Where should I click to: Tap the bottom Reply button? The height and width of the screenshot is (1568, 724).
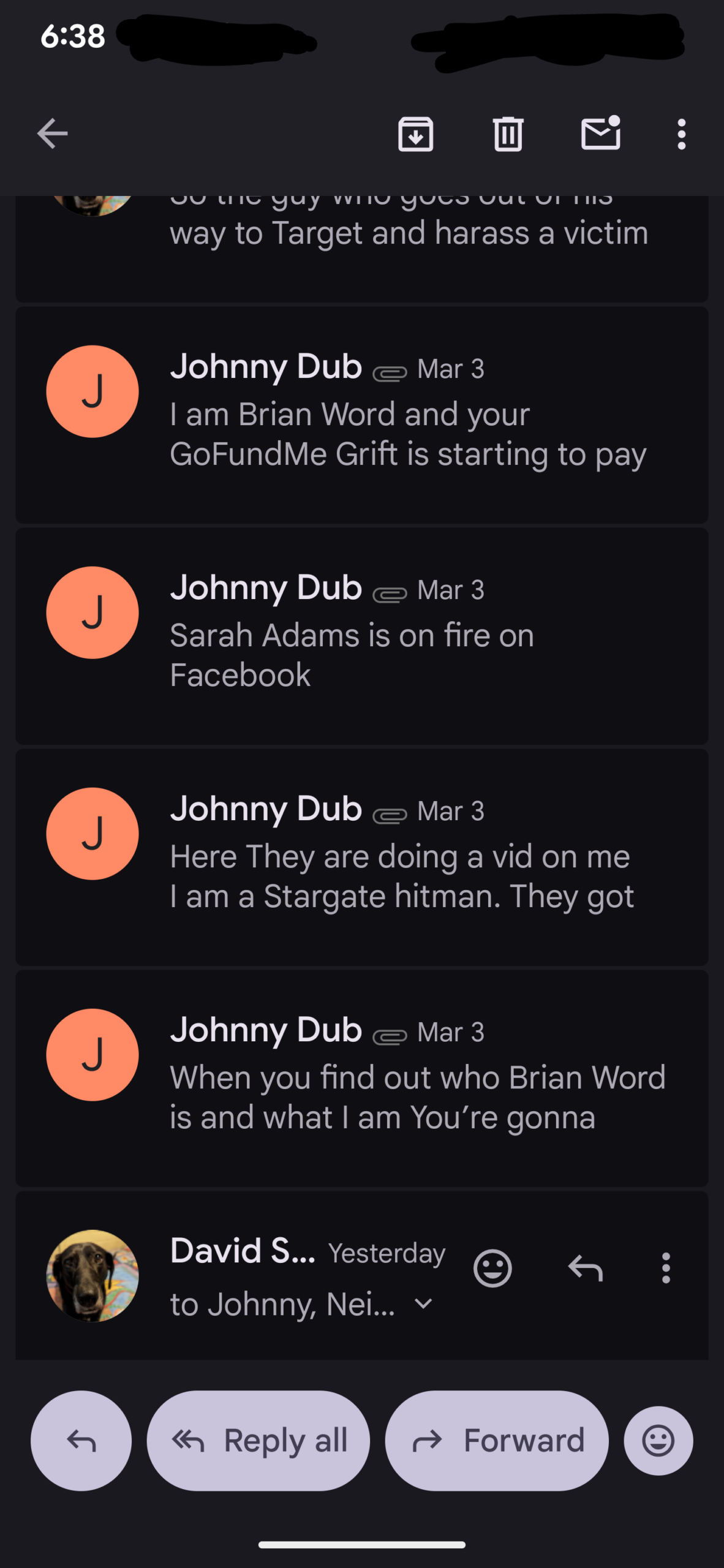(81, 1441)
